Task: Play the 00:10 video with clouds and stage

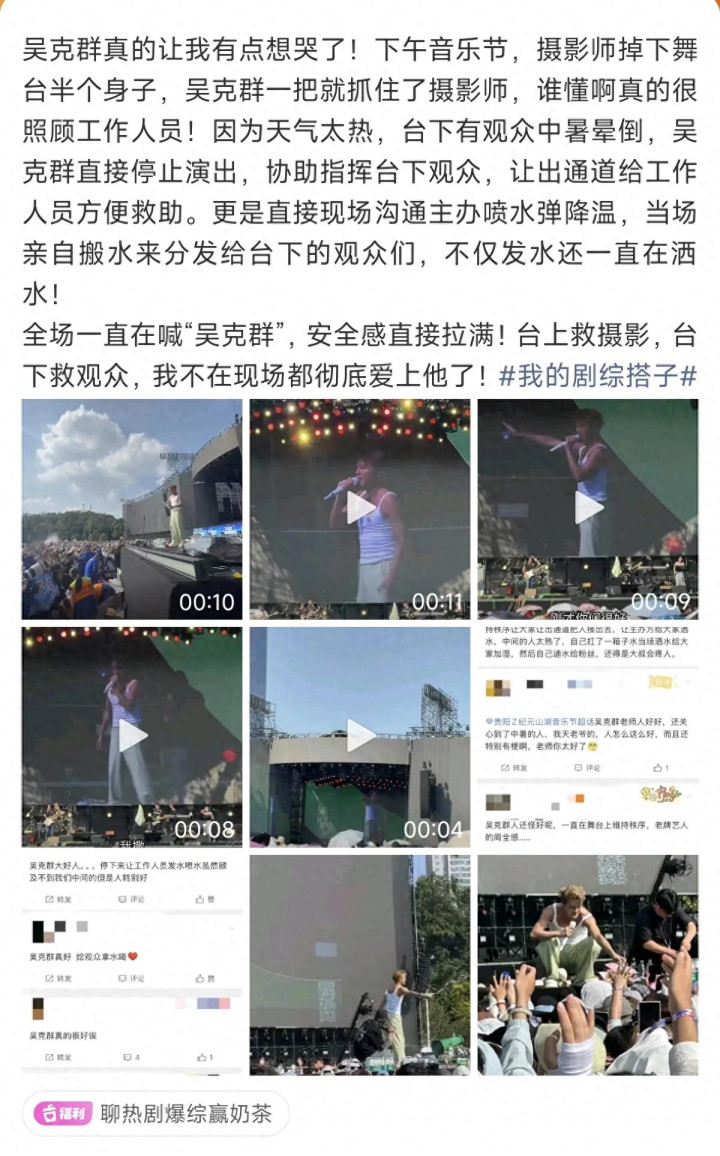Action: coord(132,509)
